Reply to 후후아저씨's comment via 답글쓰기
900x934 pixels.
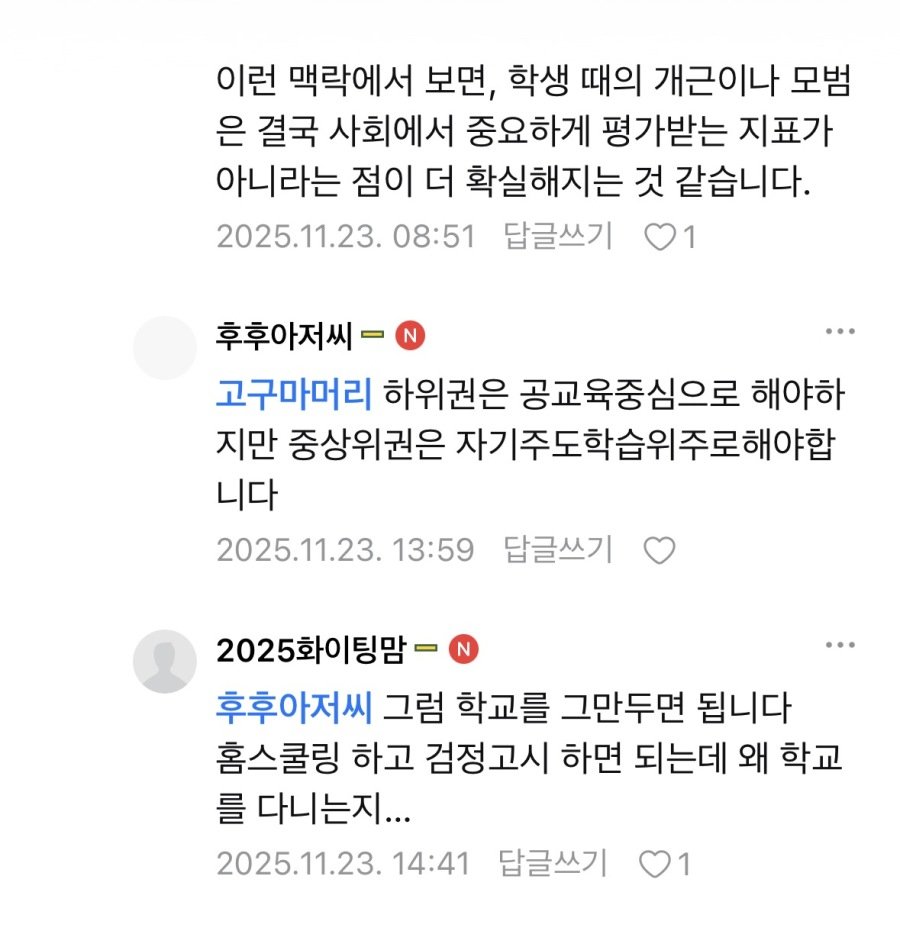coord(557,549)
